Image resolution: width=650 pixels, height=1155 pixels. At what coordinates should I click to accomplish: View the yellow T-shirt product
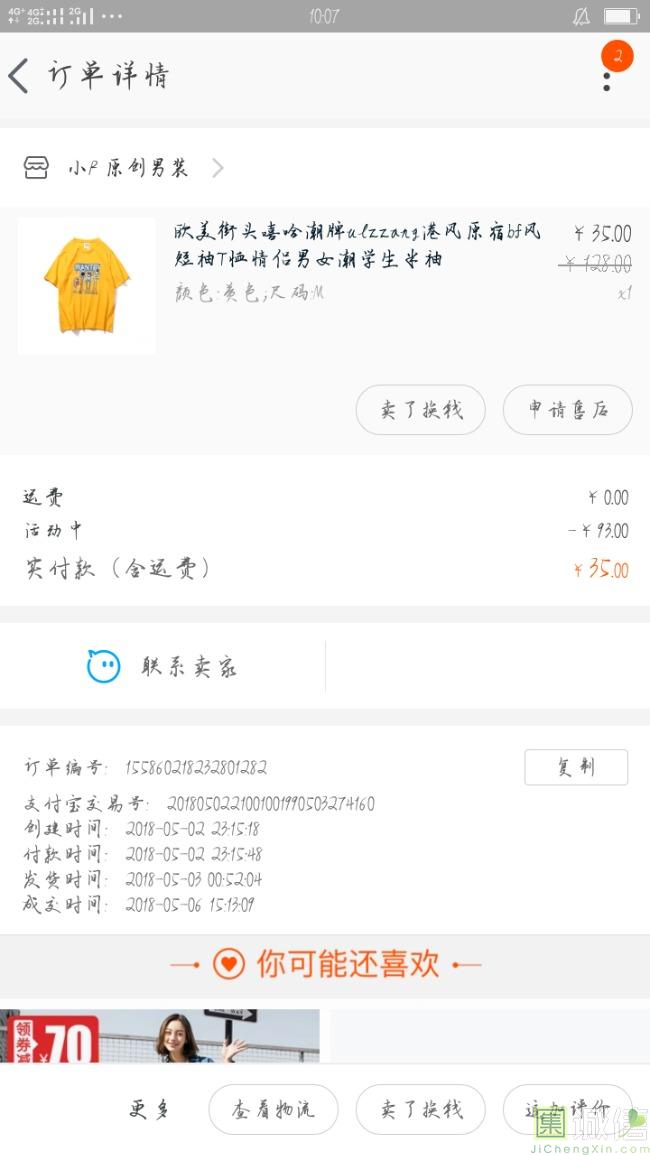(x=87, y=286)
